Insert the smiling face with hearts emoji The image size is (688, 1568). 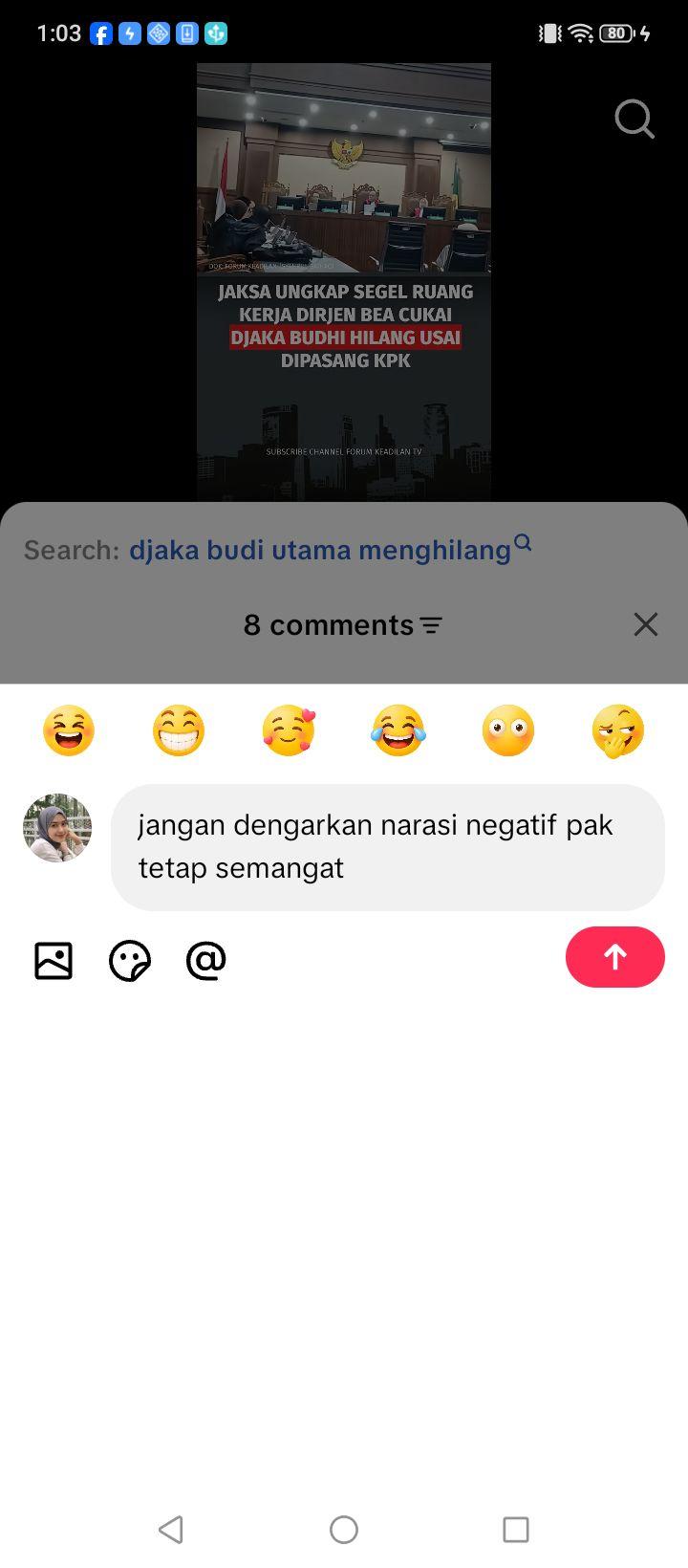[x=289, y=731]
